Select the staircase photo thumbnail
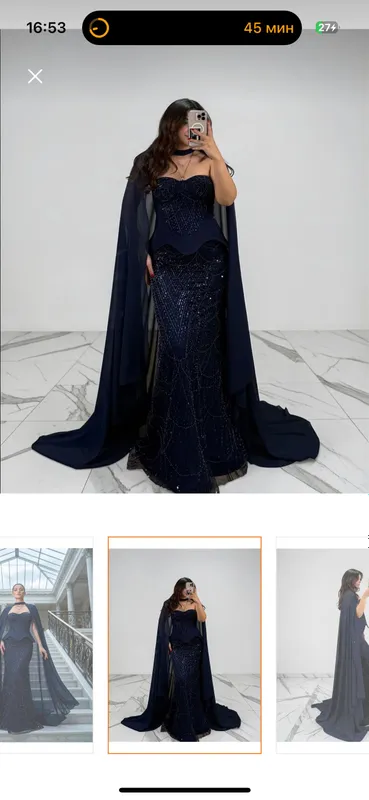 point(46,645)
